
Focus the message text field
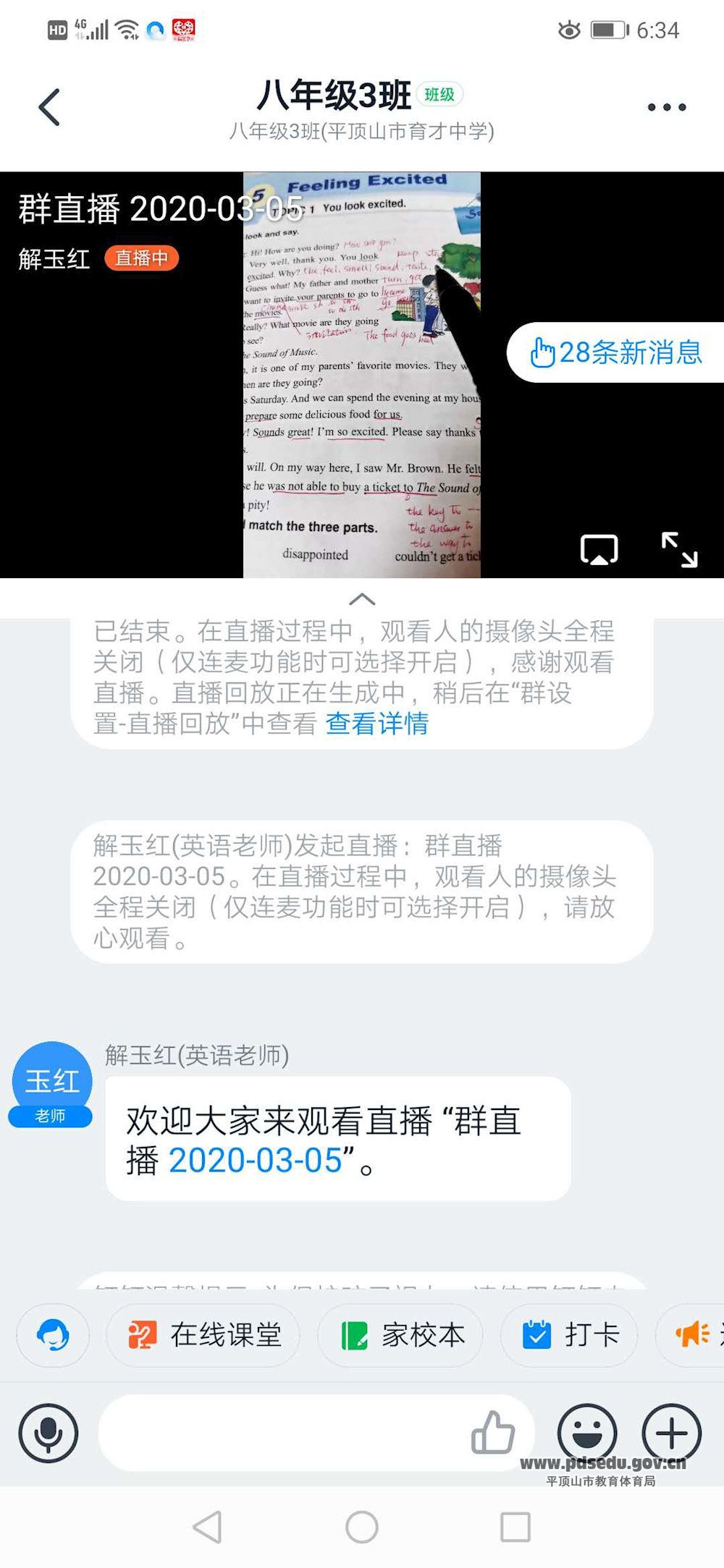282,1433
